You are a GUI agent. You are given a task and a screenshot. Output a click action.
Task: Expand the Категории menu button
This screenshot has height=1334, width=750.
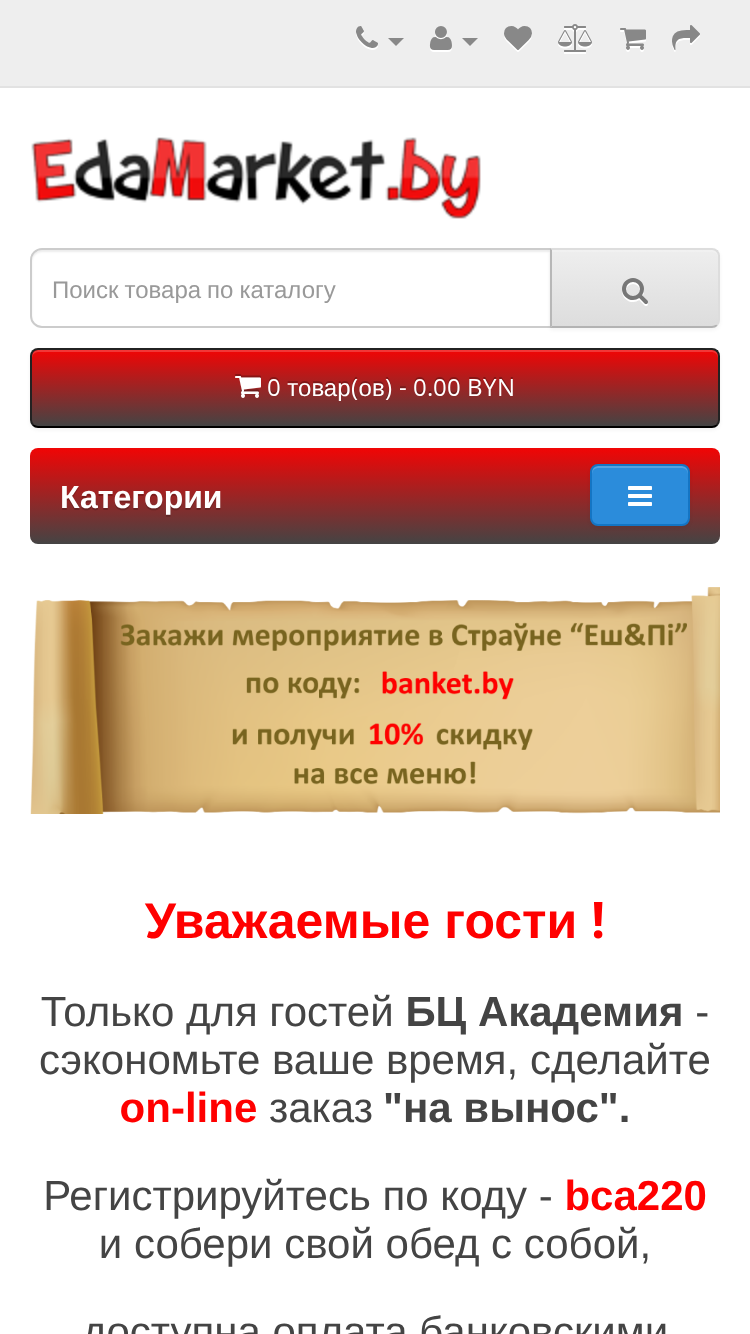click(x=640, y=495)
